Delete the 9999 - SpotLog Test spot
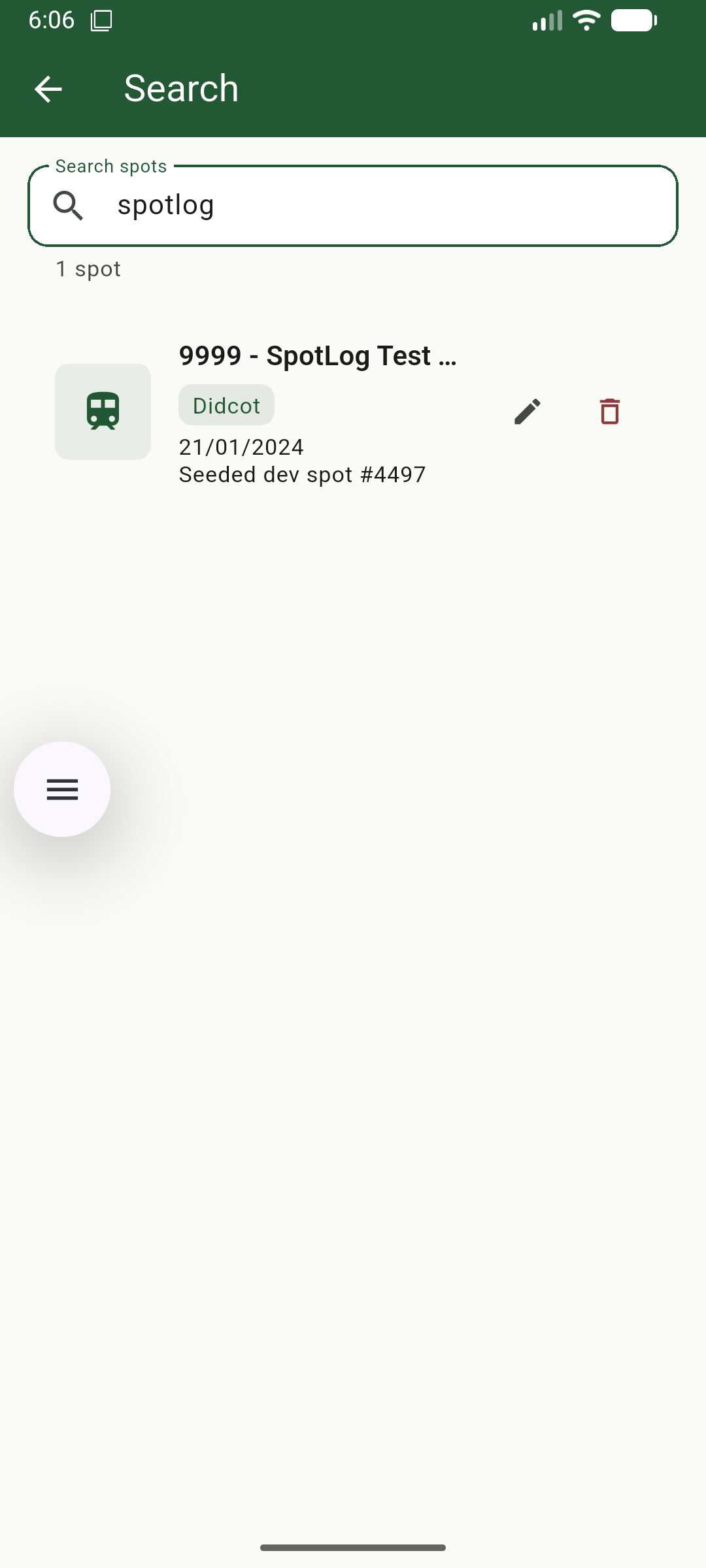The image size is (706, 1568). [x=609, y=412]
